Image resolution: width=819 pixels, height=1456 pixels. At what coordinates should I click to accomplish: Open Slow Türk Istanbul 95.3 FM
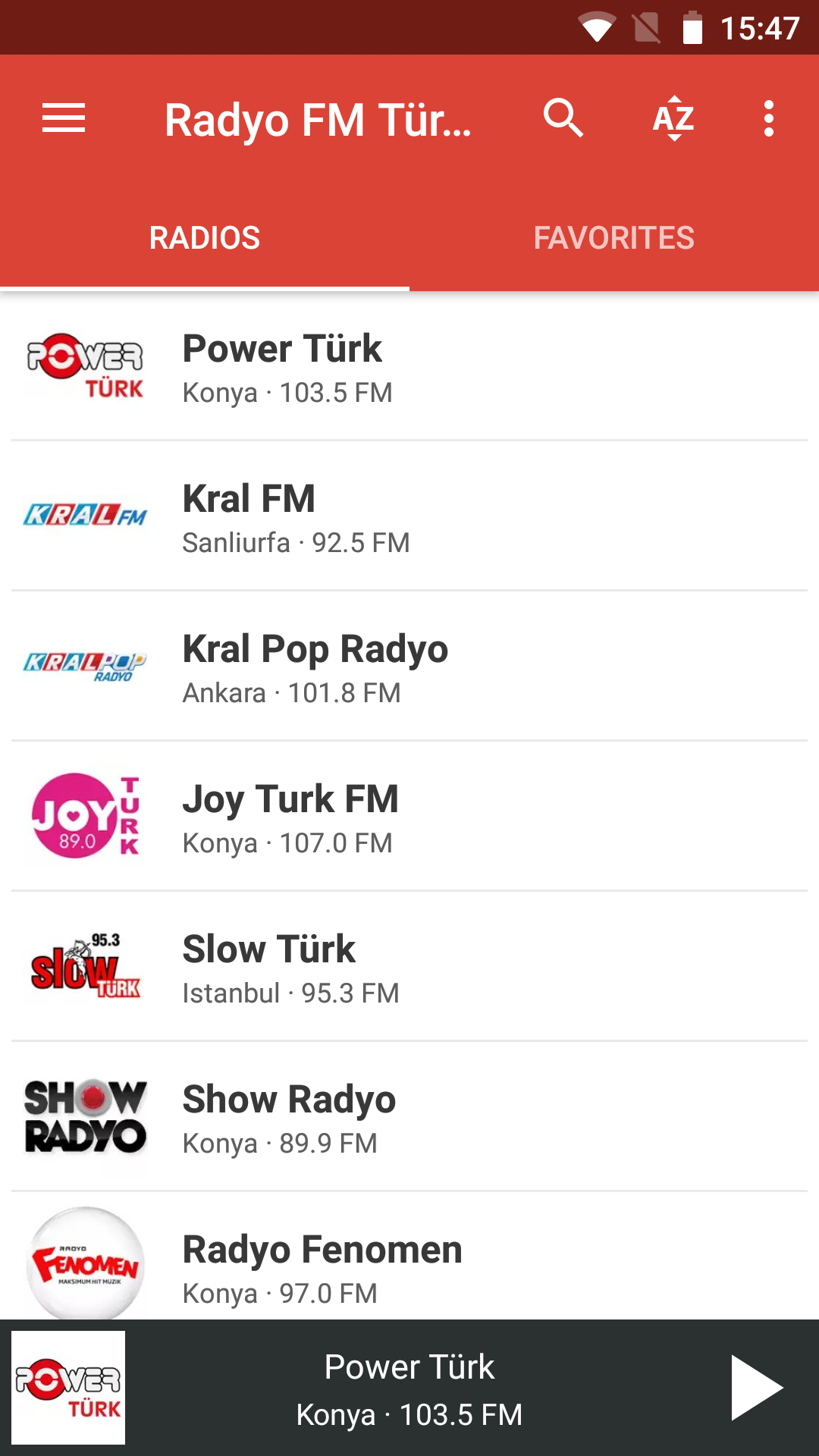point(409,968)
